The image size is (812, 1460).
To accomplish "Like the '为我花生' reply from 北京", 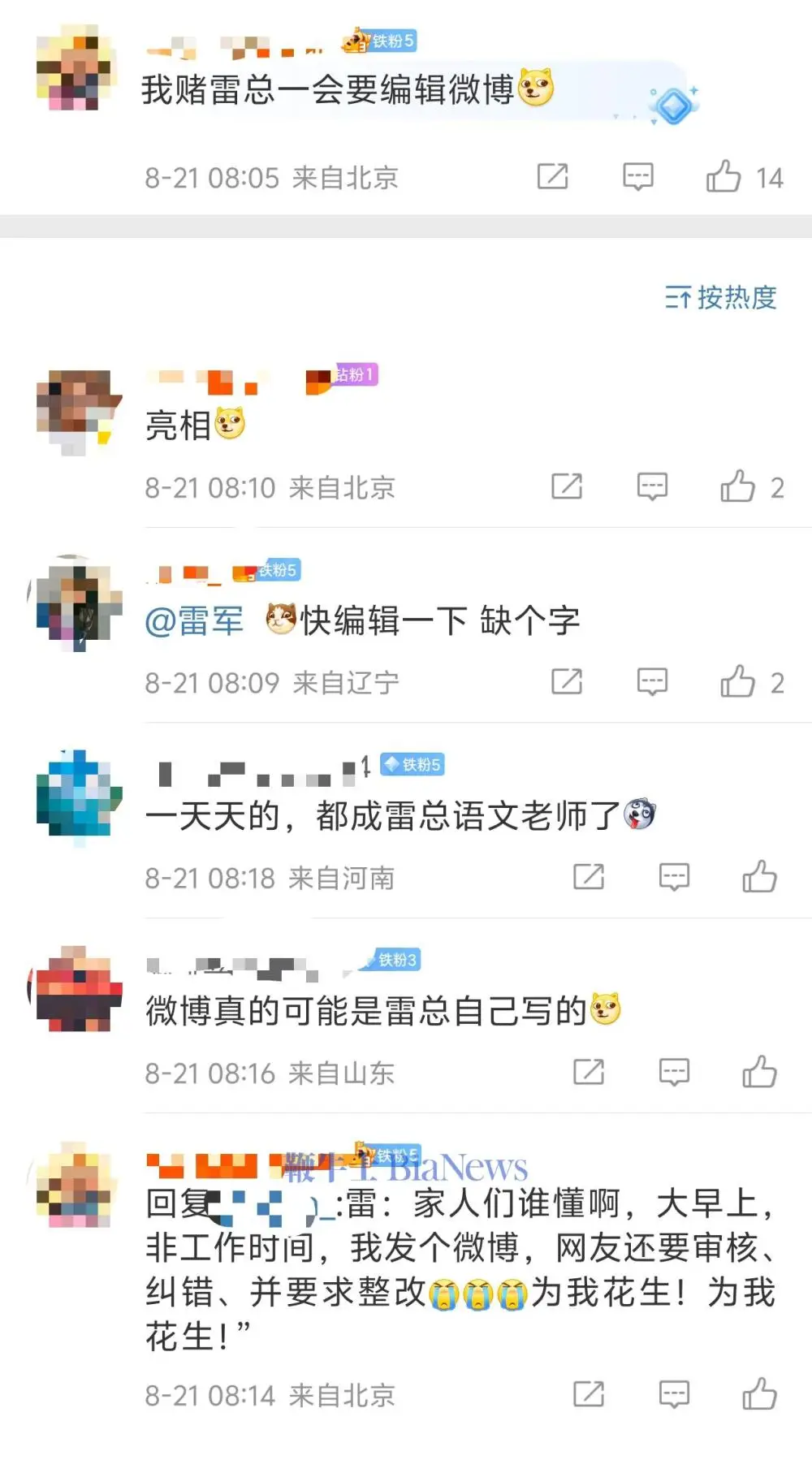I will (x=759, y=1394).
